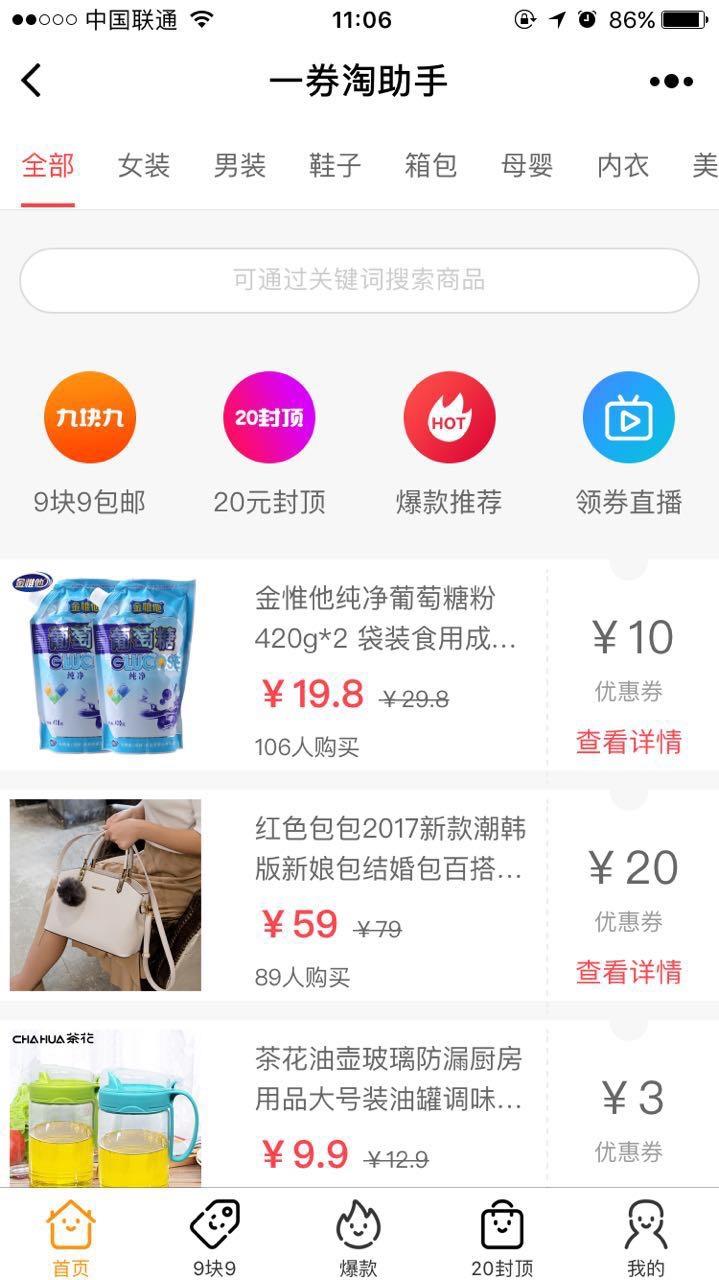719x1280 pixels.
Task: Go to the 我的 profile tab
Action: 646,1238
